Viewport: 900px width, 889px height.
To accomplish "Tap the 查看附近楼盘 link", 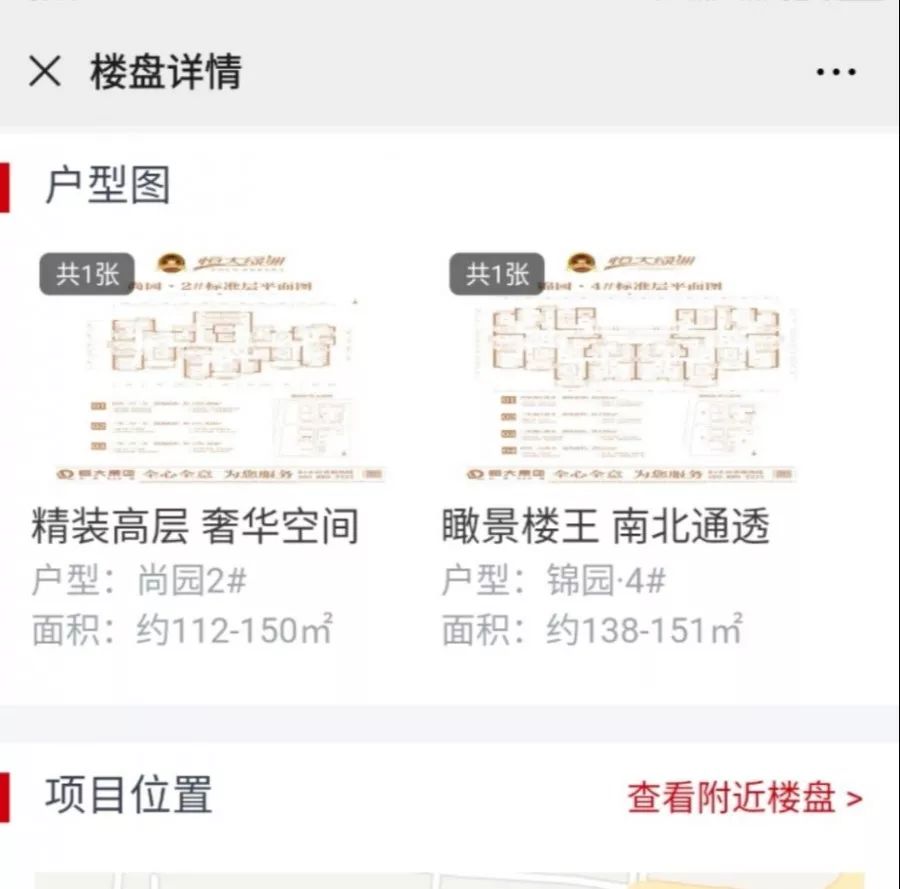I will coord(744,798).
